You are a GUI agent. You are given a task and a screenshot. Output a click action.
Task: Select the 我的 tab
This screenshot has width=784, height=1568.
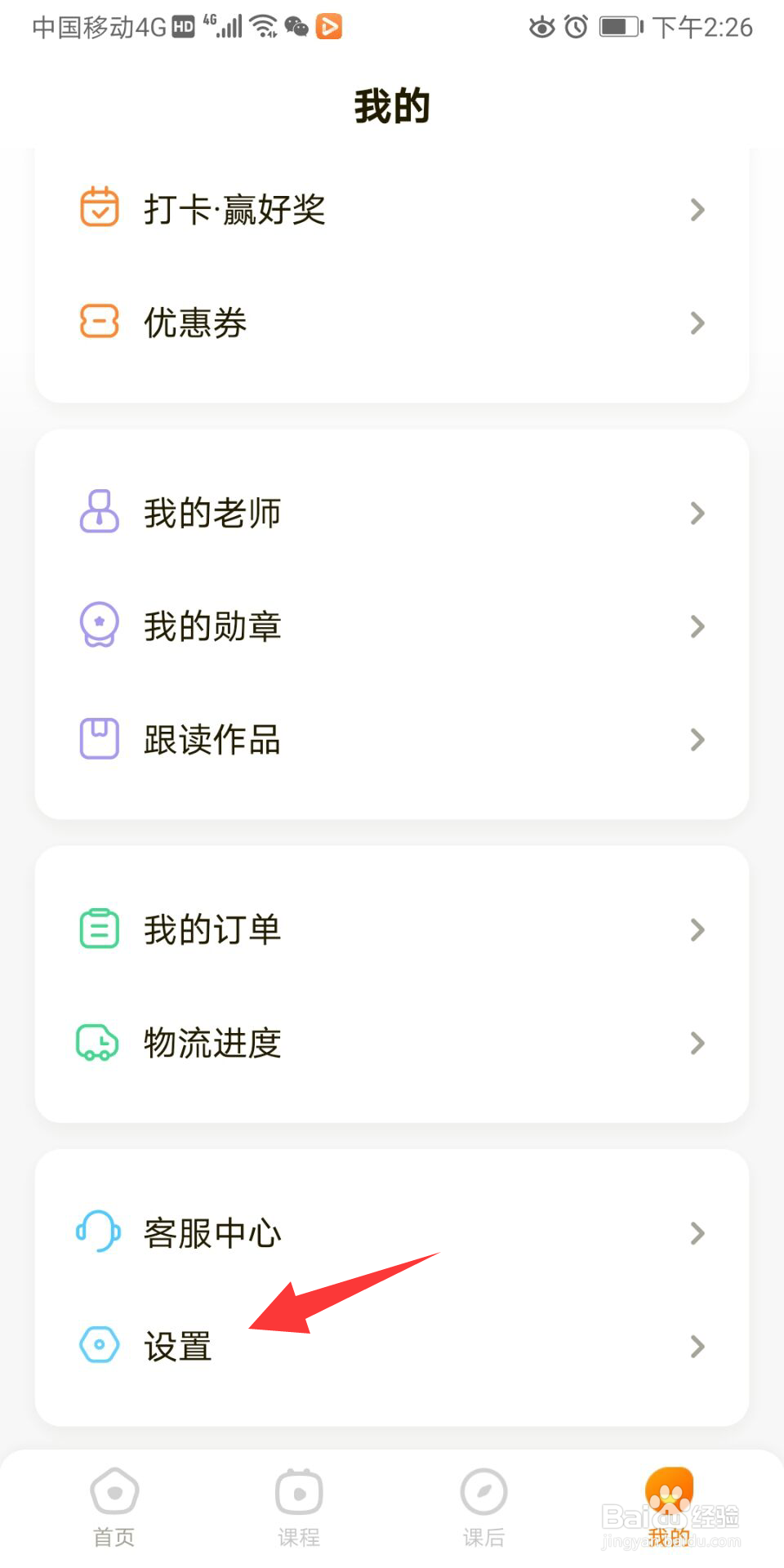pyautogui.click(x=669, y=1508)
